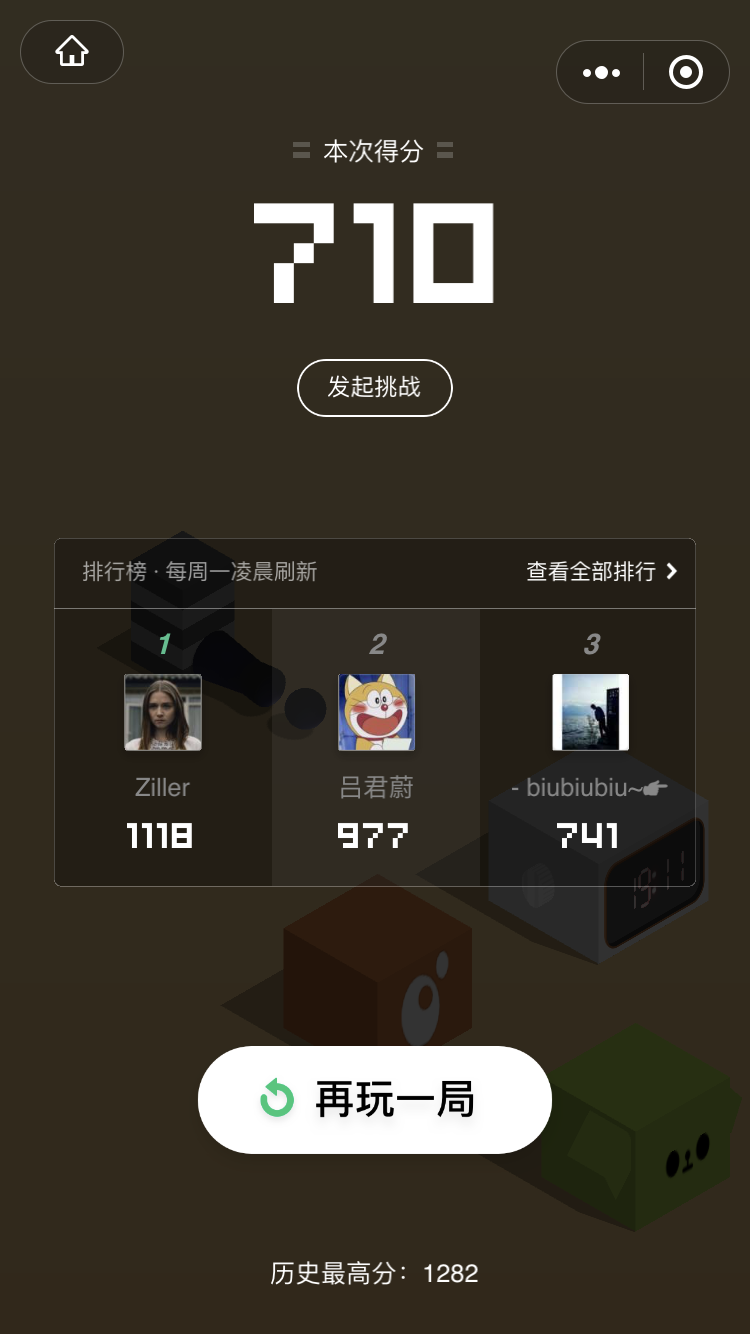Click Ziller's score of 1118
750x1334 pixels.
(160, 836)
